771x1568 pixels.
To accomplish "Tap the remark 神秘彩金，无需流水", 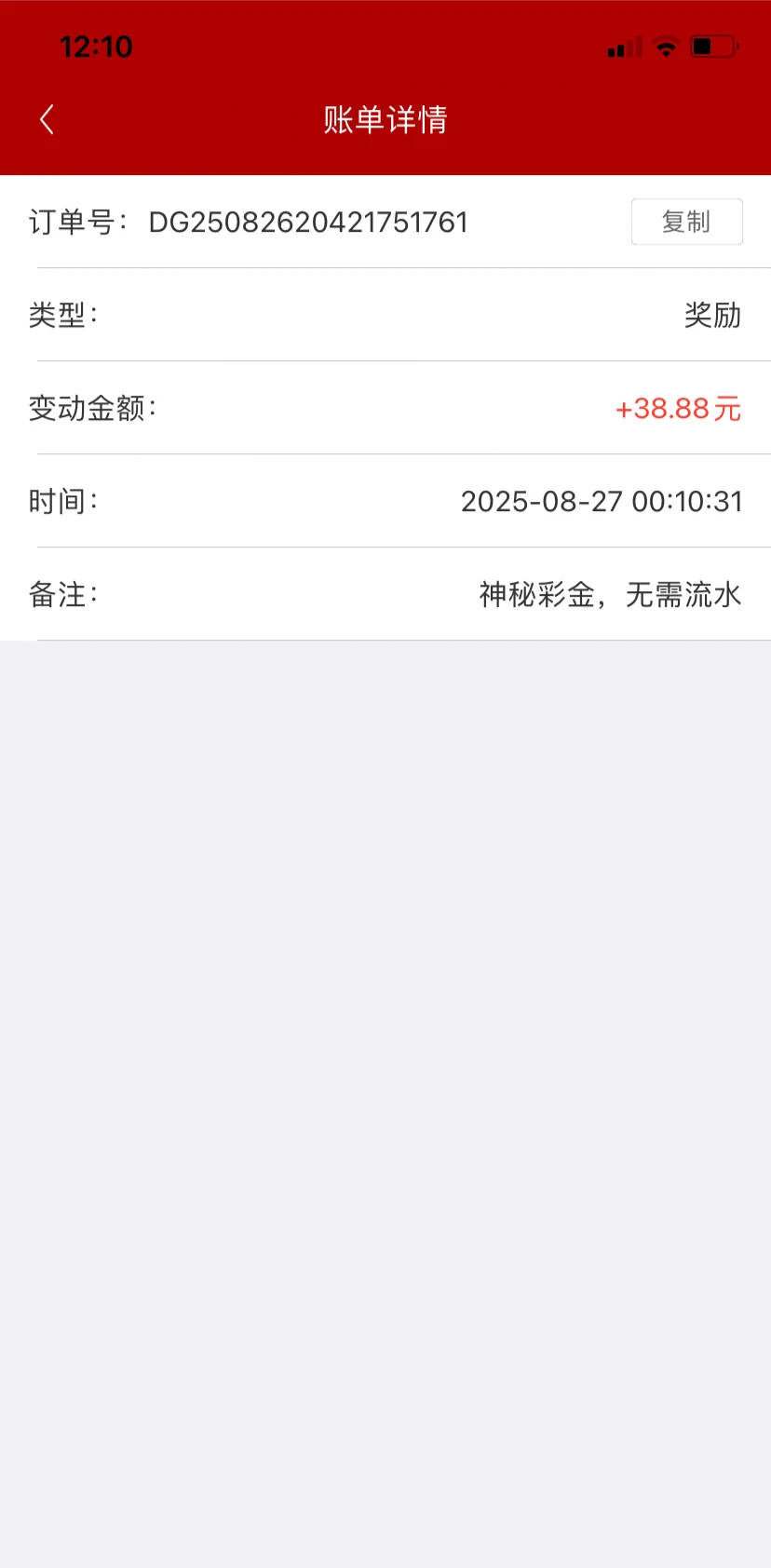I will [x=607, y=594].
